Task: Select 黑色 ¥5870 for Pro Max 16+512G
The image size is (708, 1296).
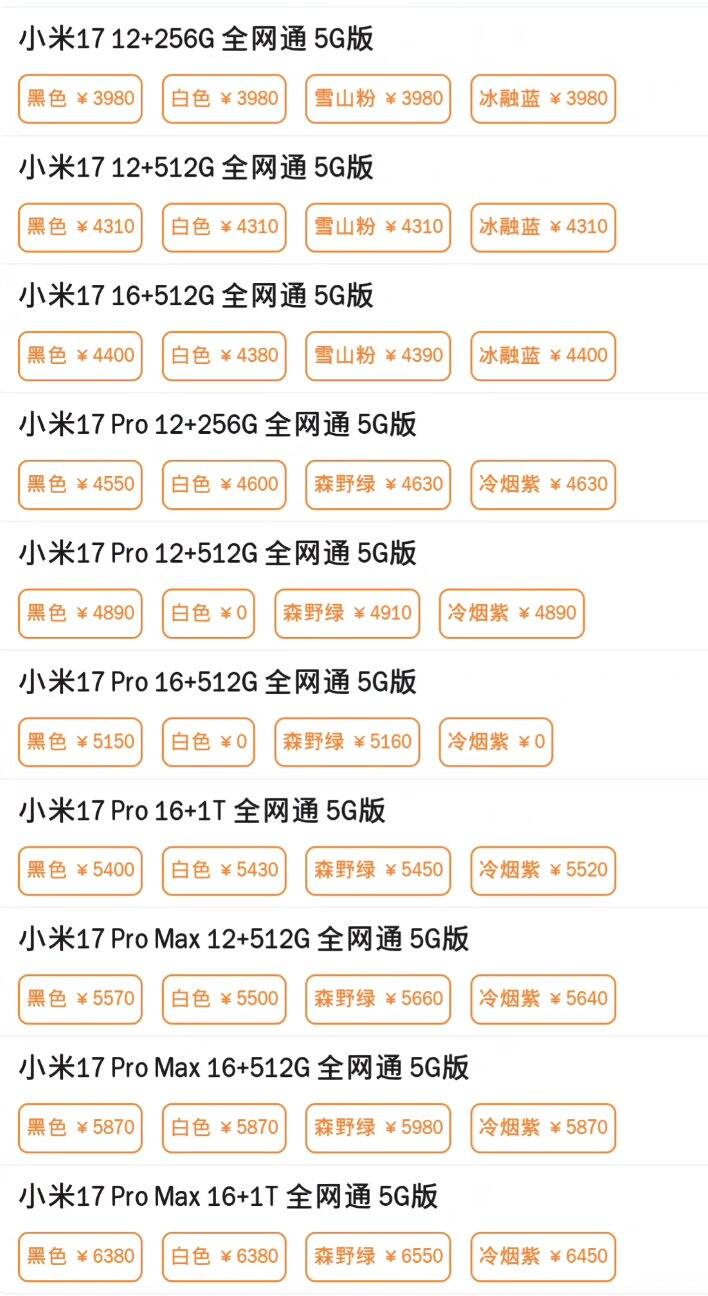Action: tap(80, 1128)
